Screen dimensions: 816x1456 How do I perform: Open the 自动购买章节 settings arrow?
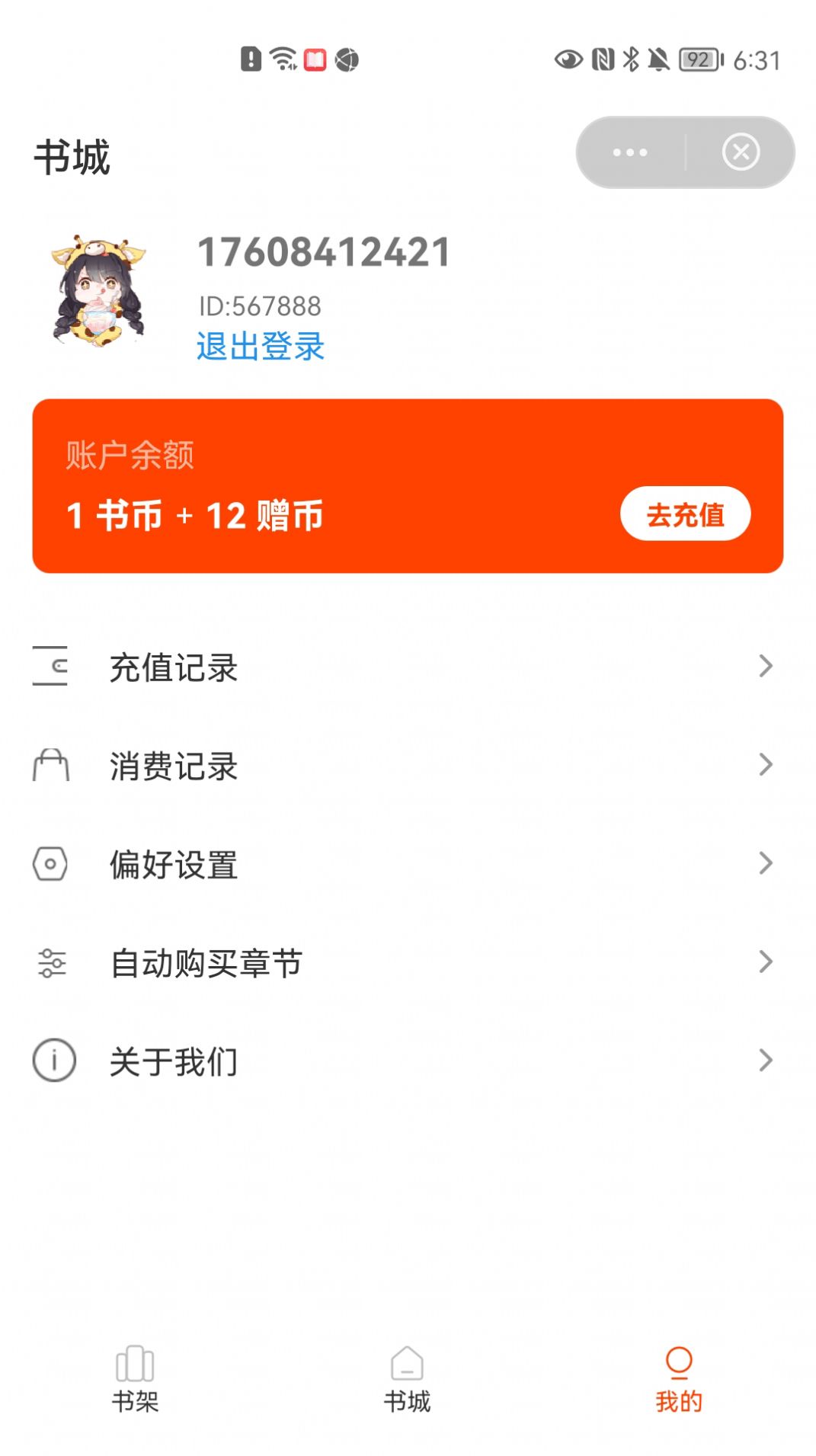click(x=766, y=962)
